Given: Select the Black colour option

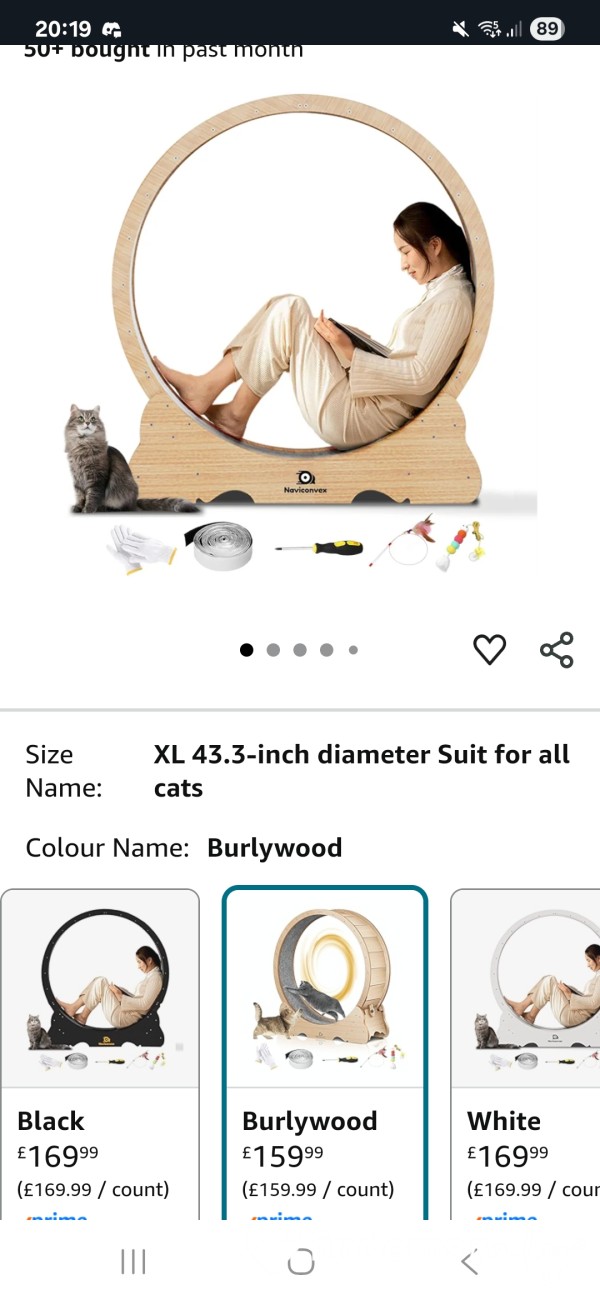Looking at the screenshot, I should tap(100, 1054).
